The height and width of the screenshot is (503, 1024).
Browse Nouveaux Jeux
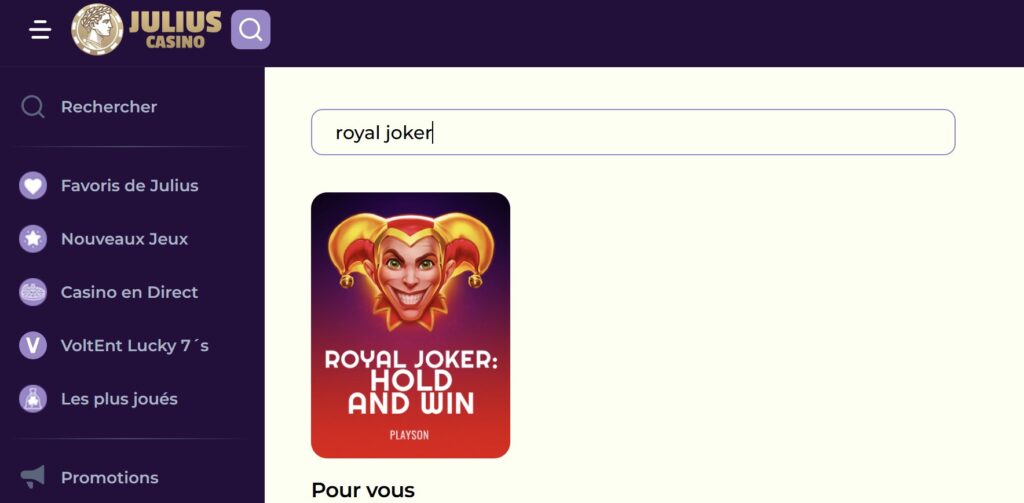click(124, 239)
